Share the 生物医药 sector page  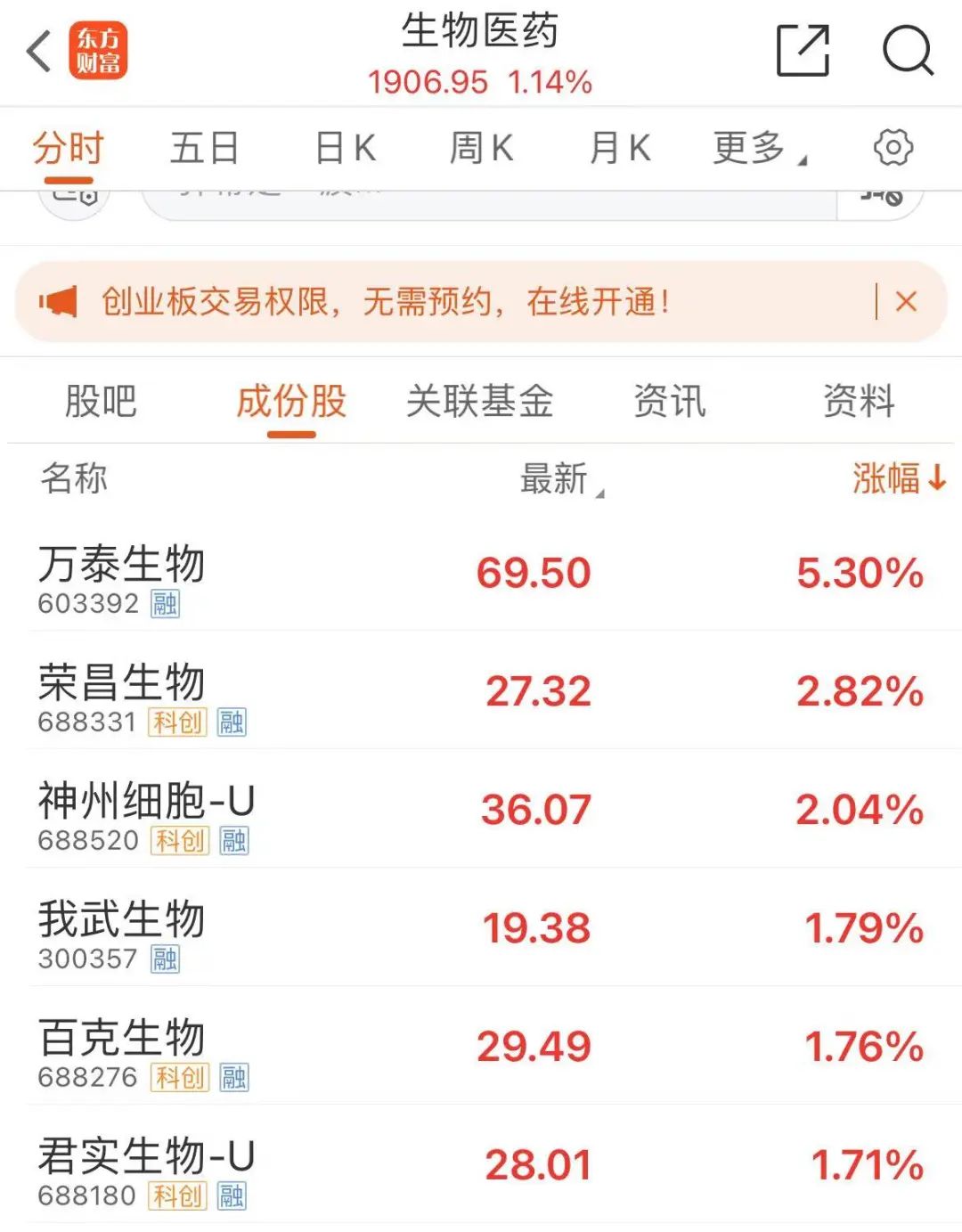803,52
